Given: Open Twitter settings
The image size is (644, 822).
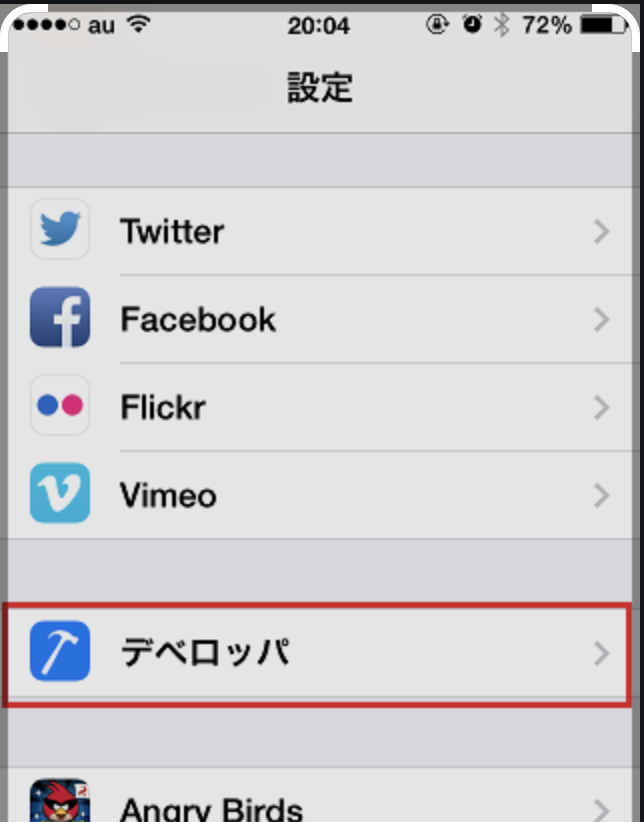Looking at the screenshot, I should click(x=320, y=232).
